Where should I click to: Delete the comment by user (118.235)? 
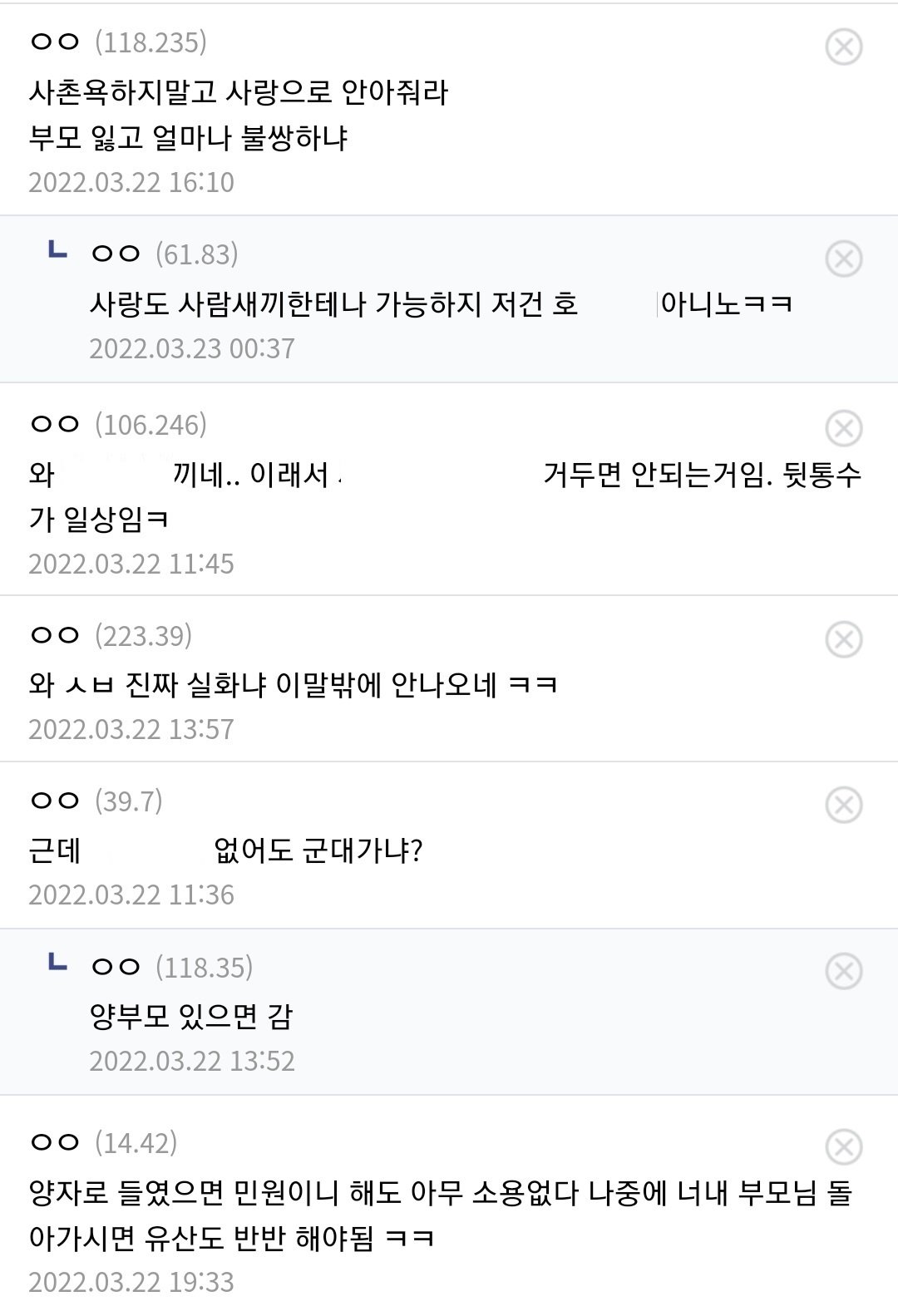[843, 47]
